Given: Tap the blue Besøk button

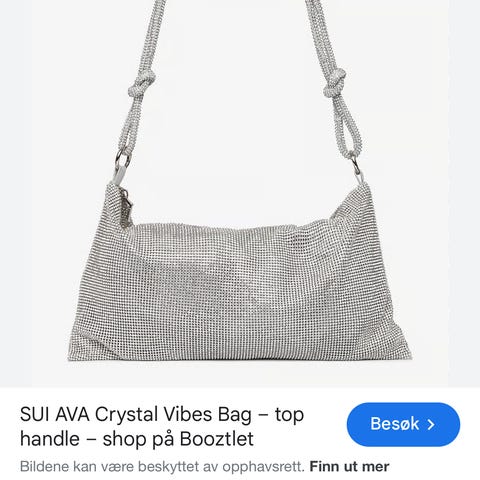Looking at the screenshot, I should [x=403, y=424].
